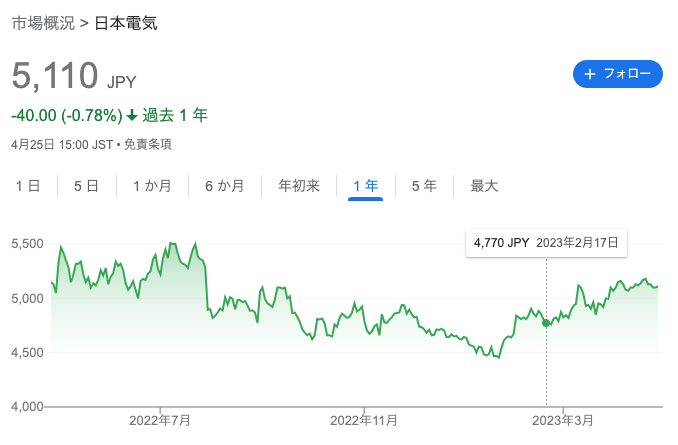Show the 1か月 chart
678x445 pixels.
(151, 185)
